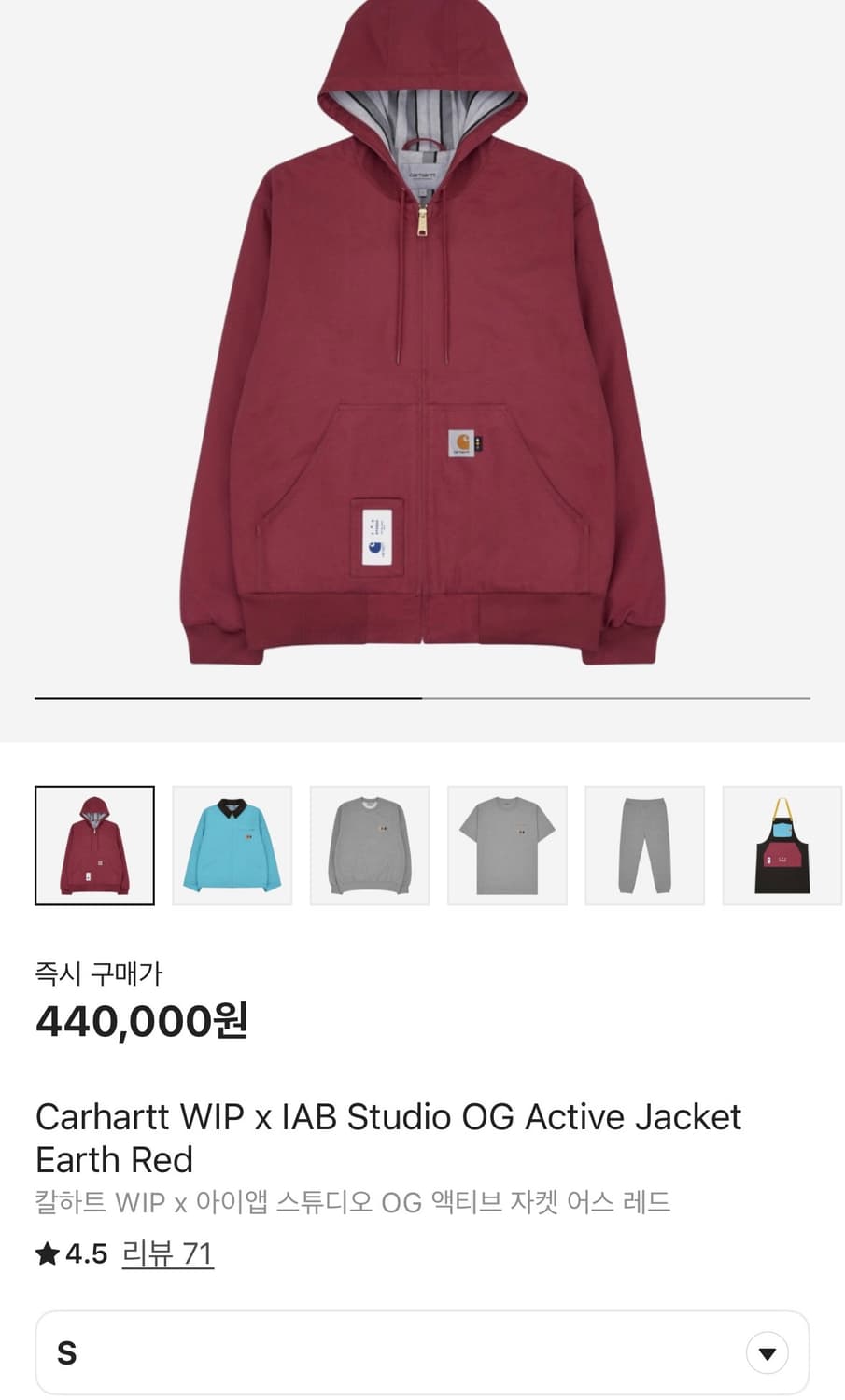Click the 즉시 구매가 label
The width and height of the screenshot is (845, 1400).
(x=97, y=973)
